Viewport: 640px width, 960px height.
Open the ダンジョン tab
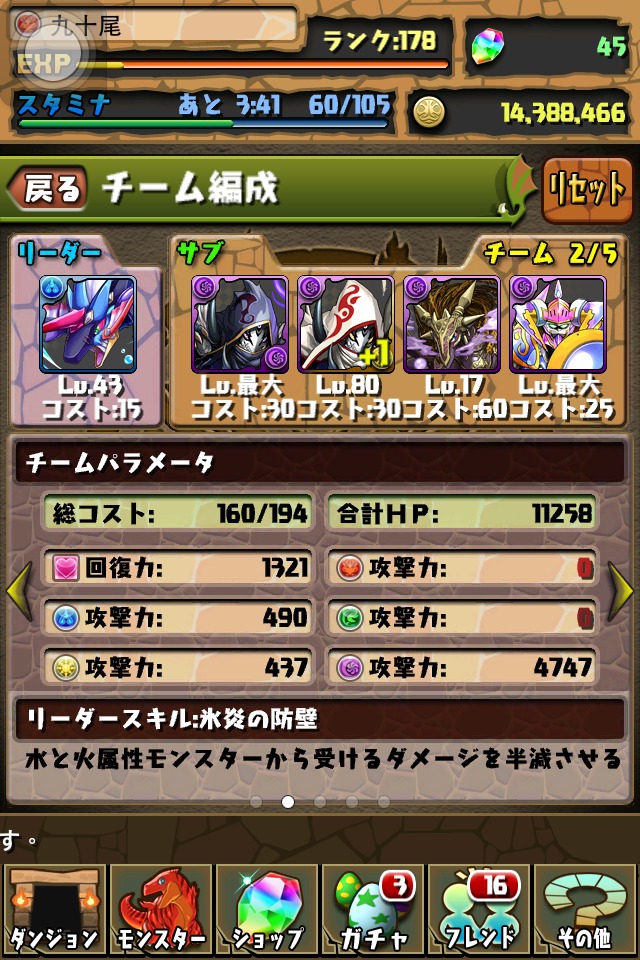54,908
